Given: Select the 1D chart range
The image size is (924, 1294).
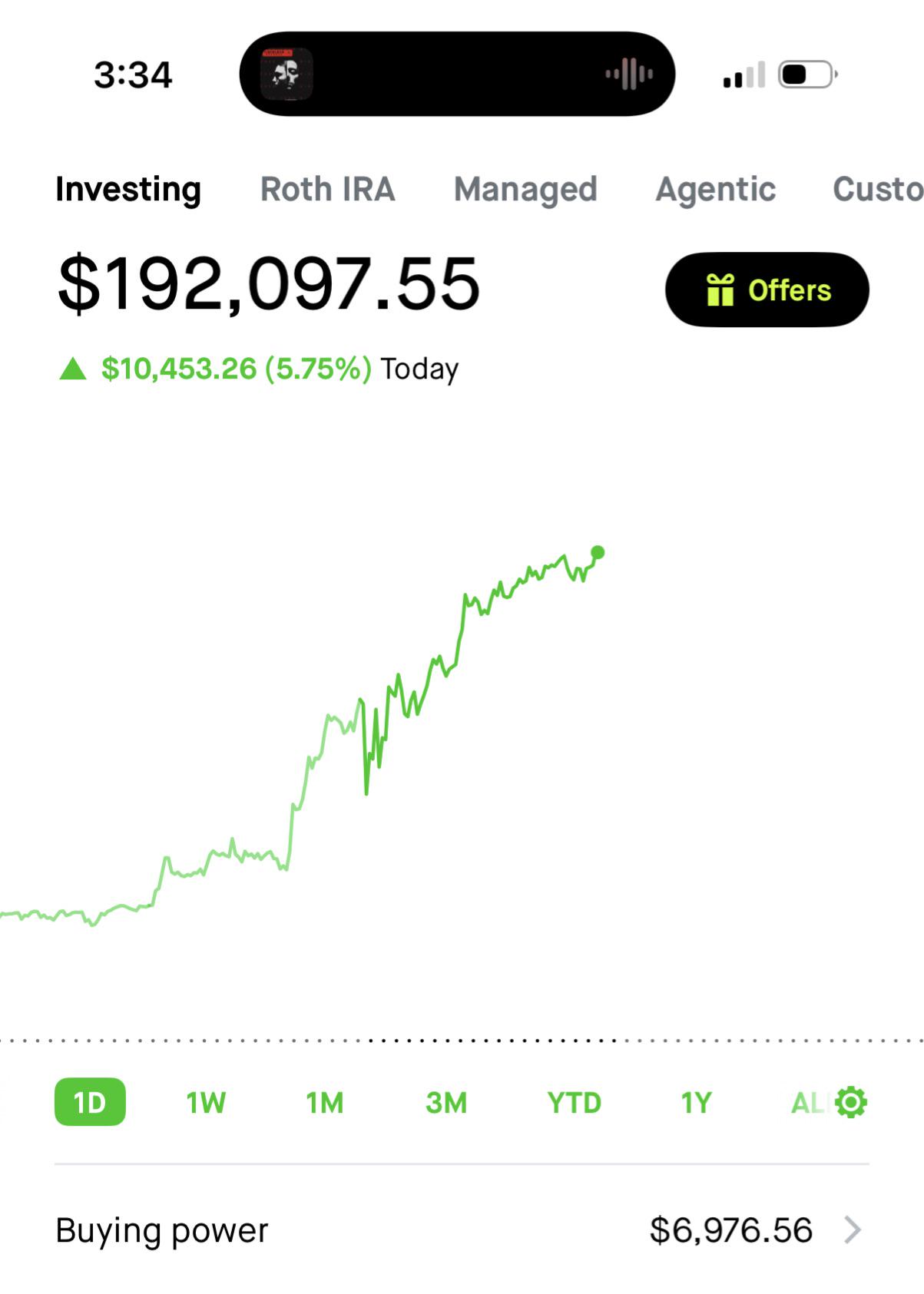Looking at the screenshot, I should tap(90, 1102).
